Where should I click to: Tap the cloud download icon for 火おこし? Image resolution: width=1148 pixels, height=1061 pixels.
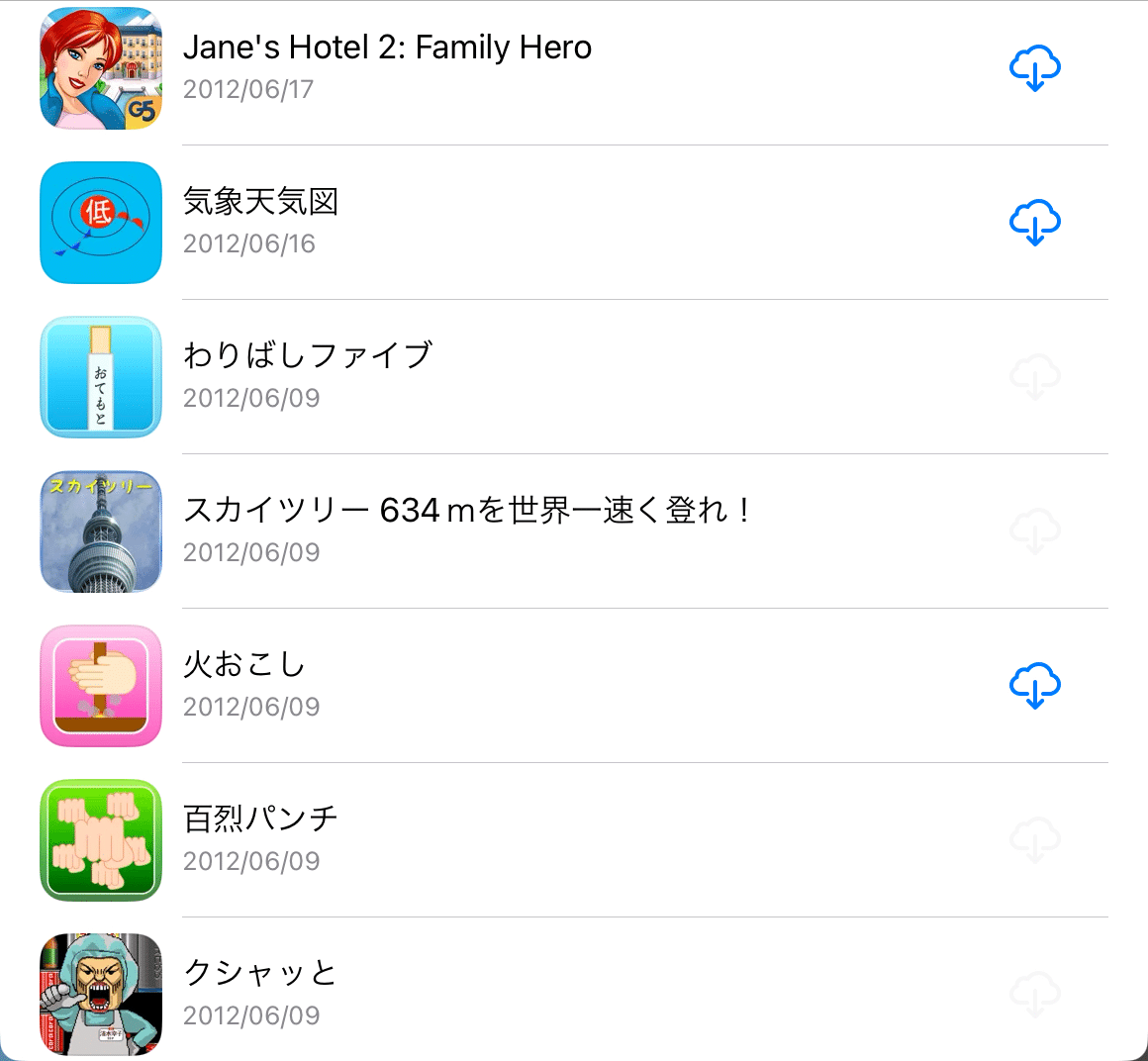pyautogui.click(x=1034, y=686)
